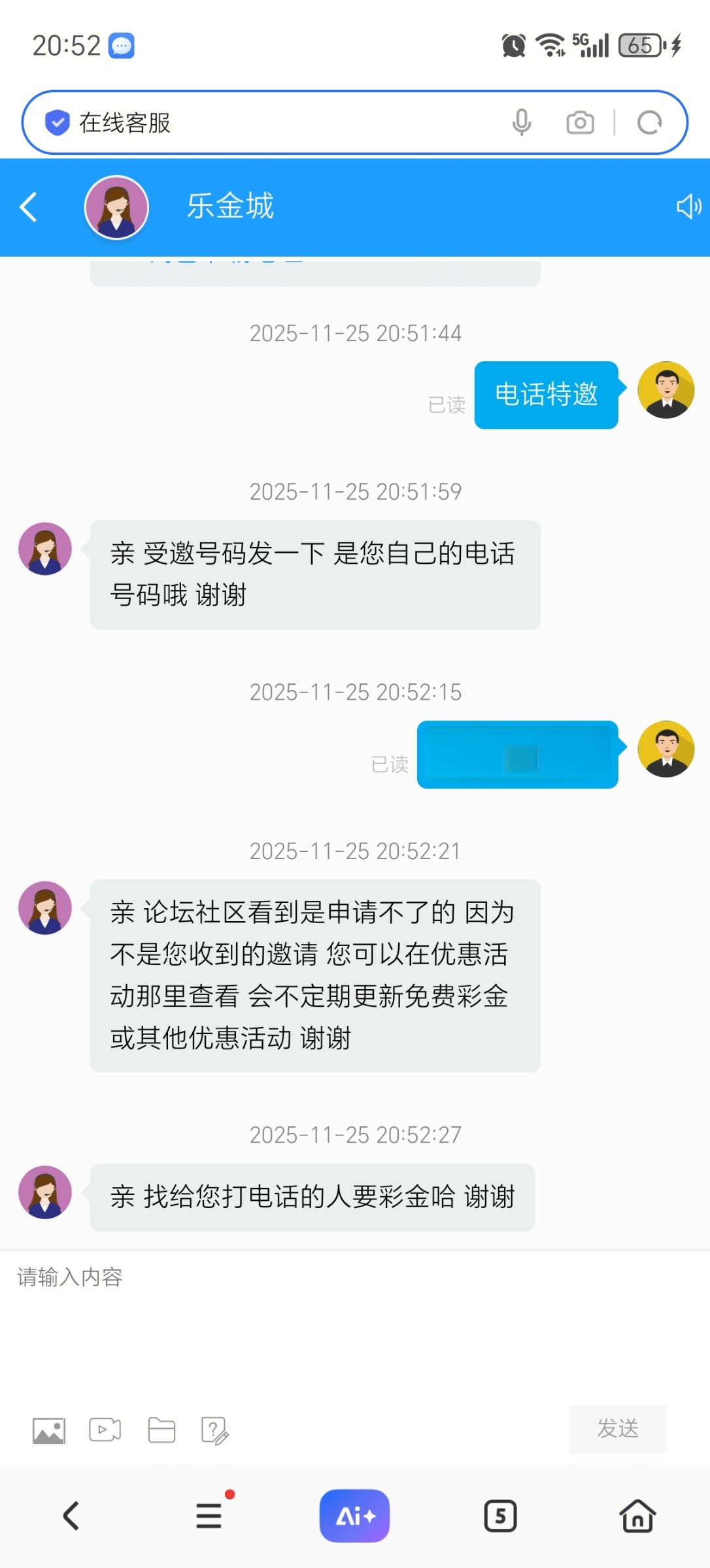
Task: Open the camera icon in the search bar
Action: tap(579, 122)
